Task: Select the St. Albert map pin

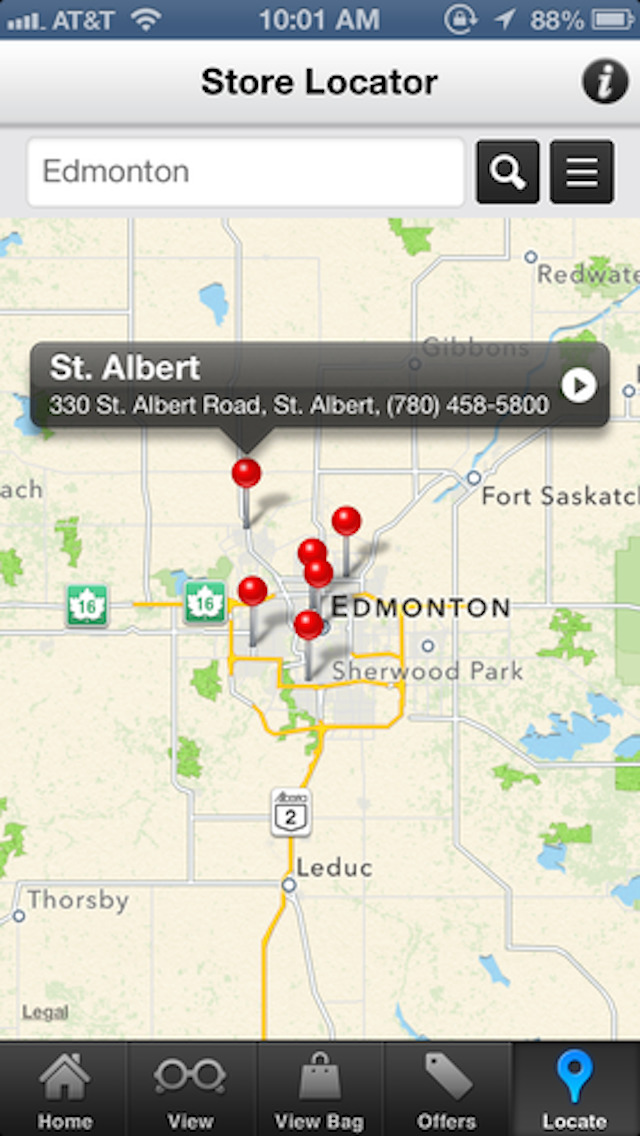Action: point(246,473)
